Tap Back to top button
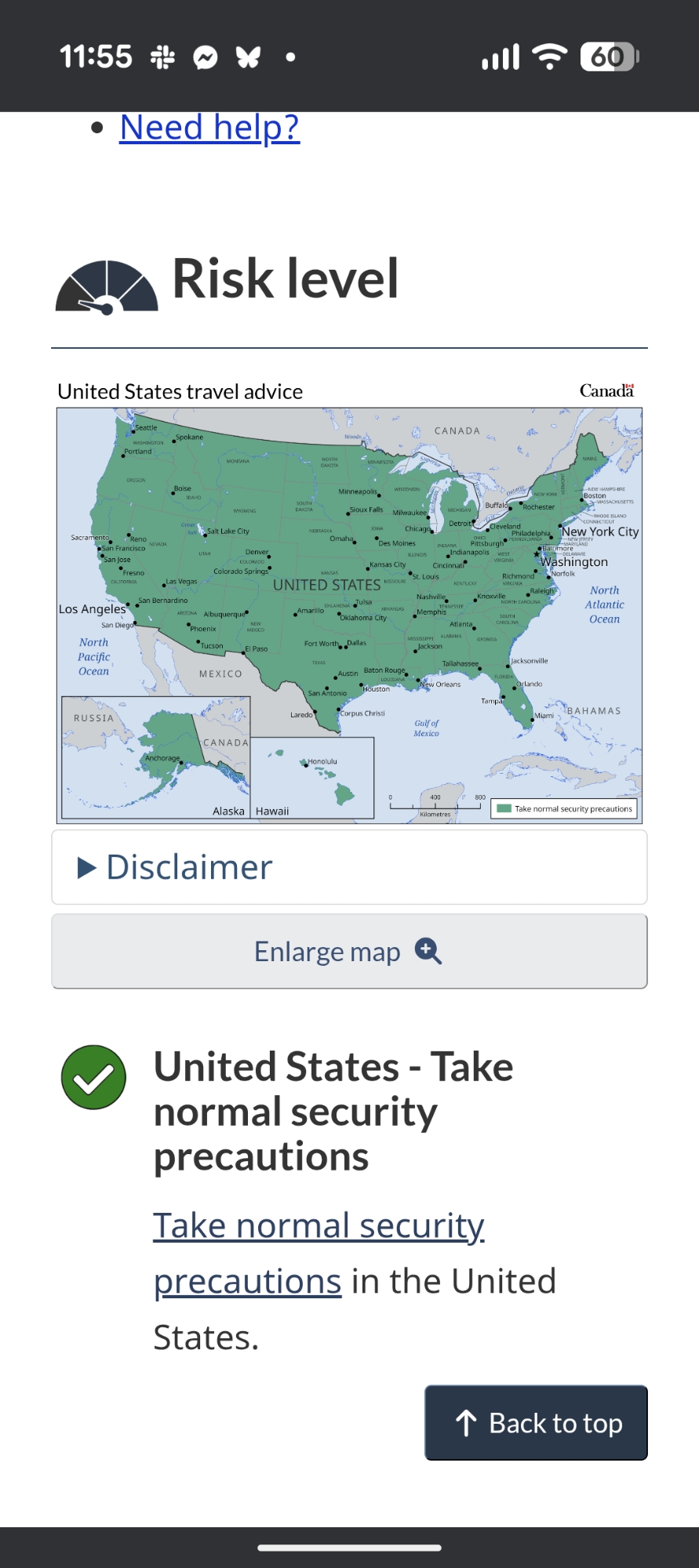 [536, 1423]
